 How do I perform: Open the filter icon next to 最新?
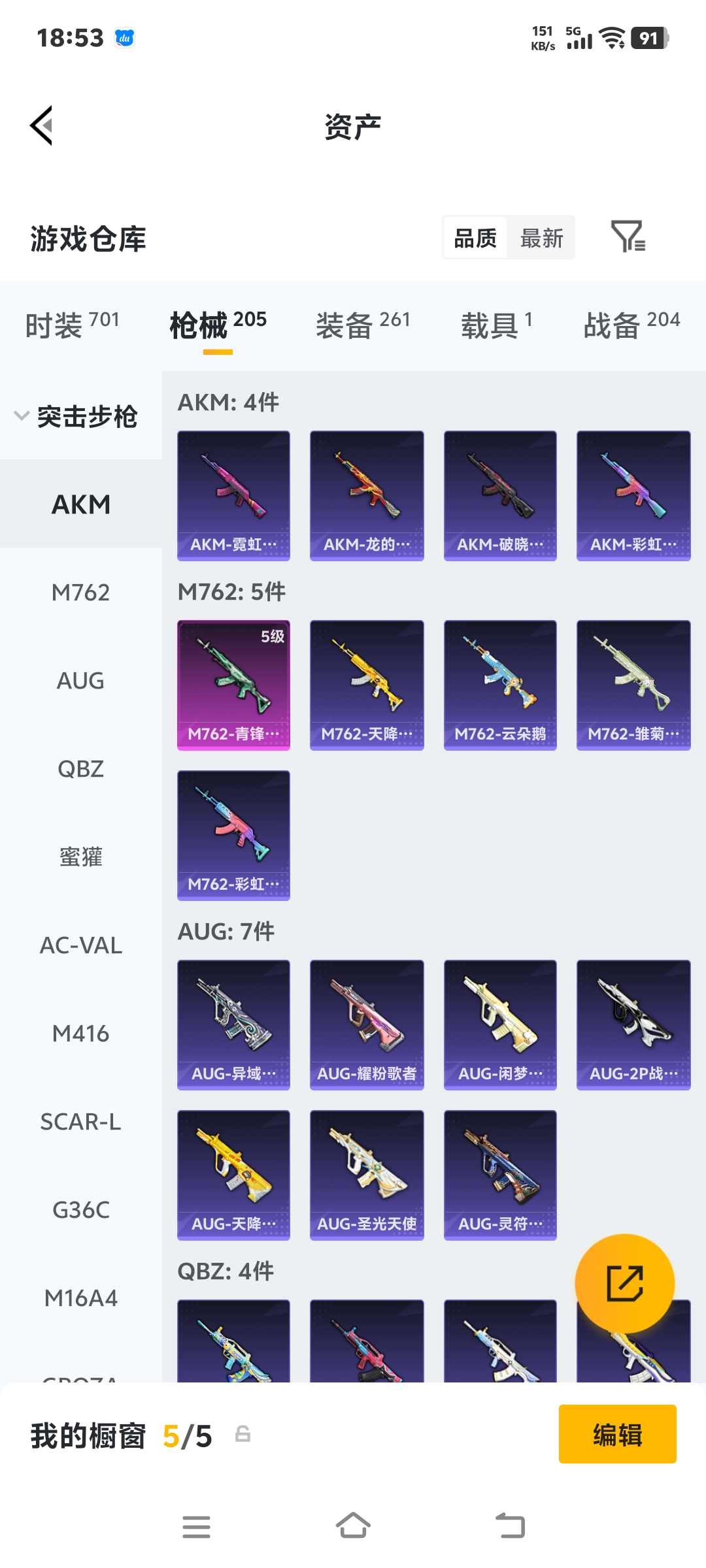(628, 237)
